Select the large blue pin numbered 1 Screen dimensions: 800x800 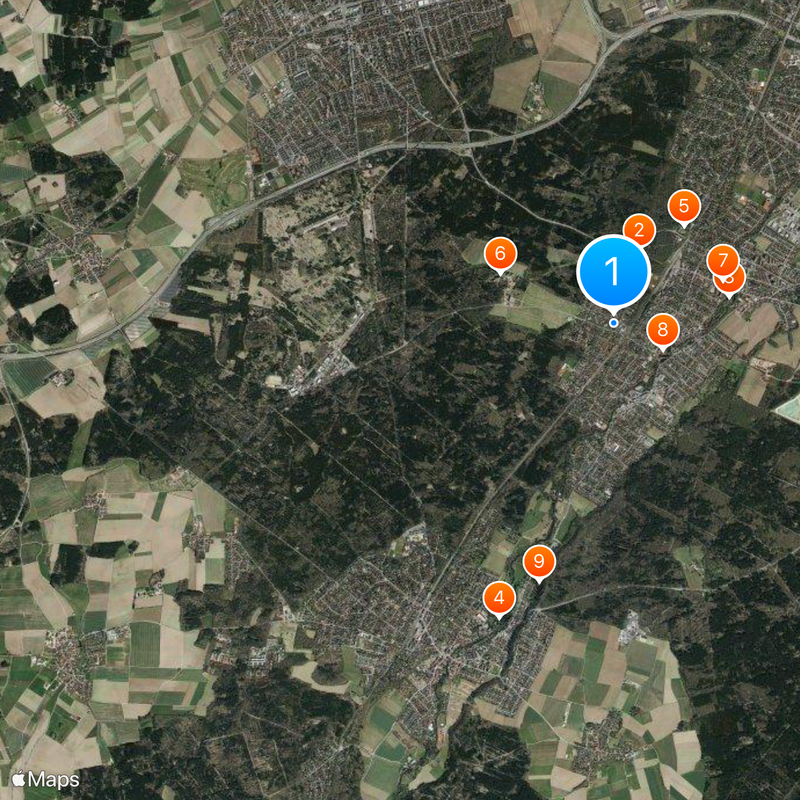[613, 270]
